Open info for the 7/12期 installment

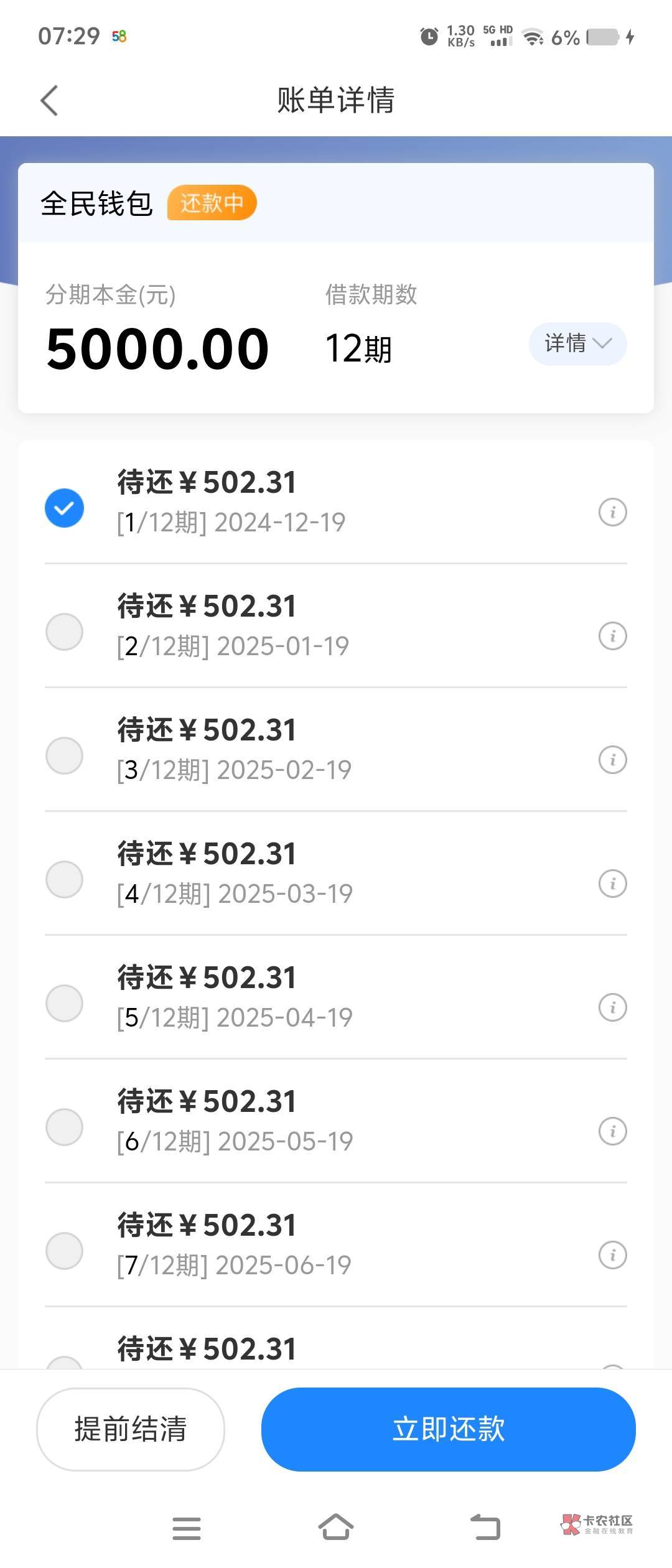[612, 1255]
